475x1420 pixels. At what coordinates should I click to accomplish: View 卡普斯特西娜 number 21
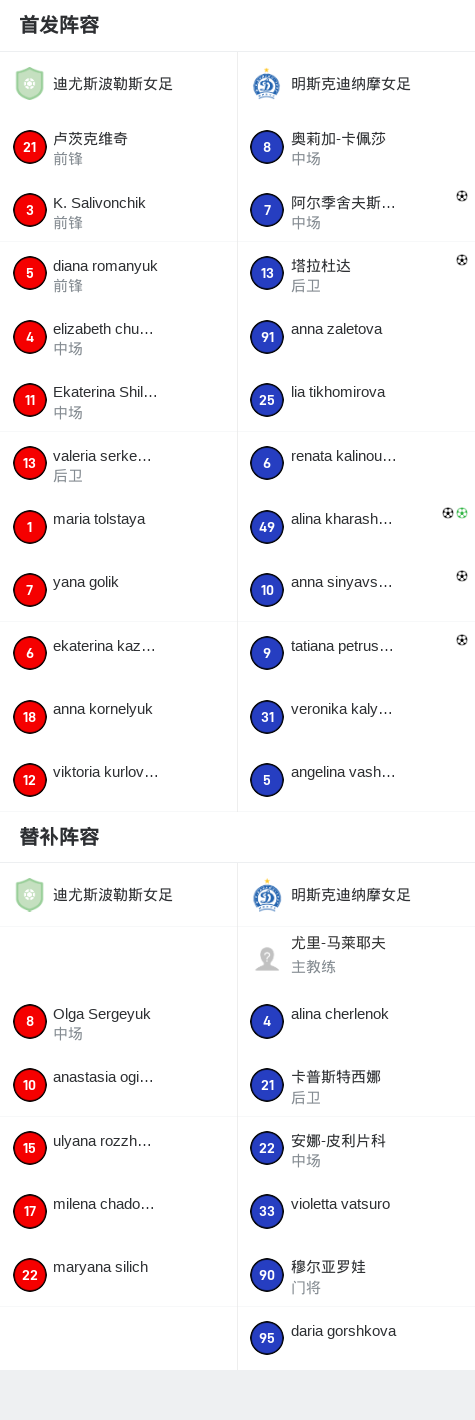tap(356, 1085)
